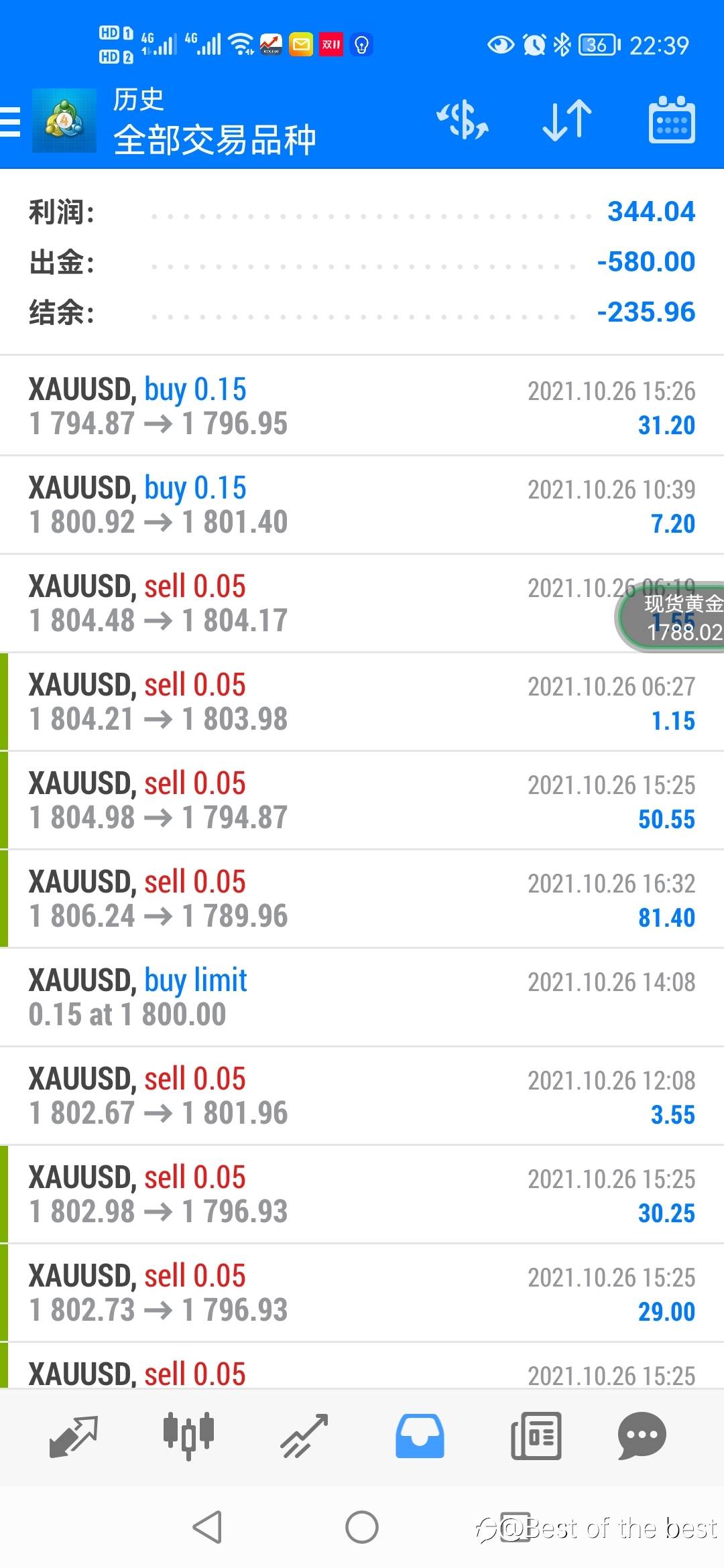The image size is (724, 1568).
Task: Change sort order with arrows icon
Action: pos(567,121)
